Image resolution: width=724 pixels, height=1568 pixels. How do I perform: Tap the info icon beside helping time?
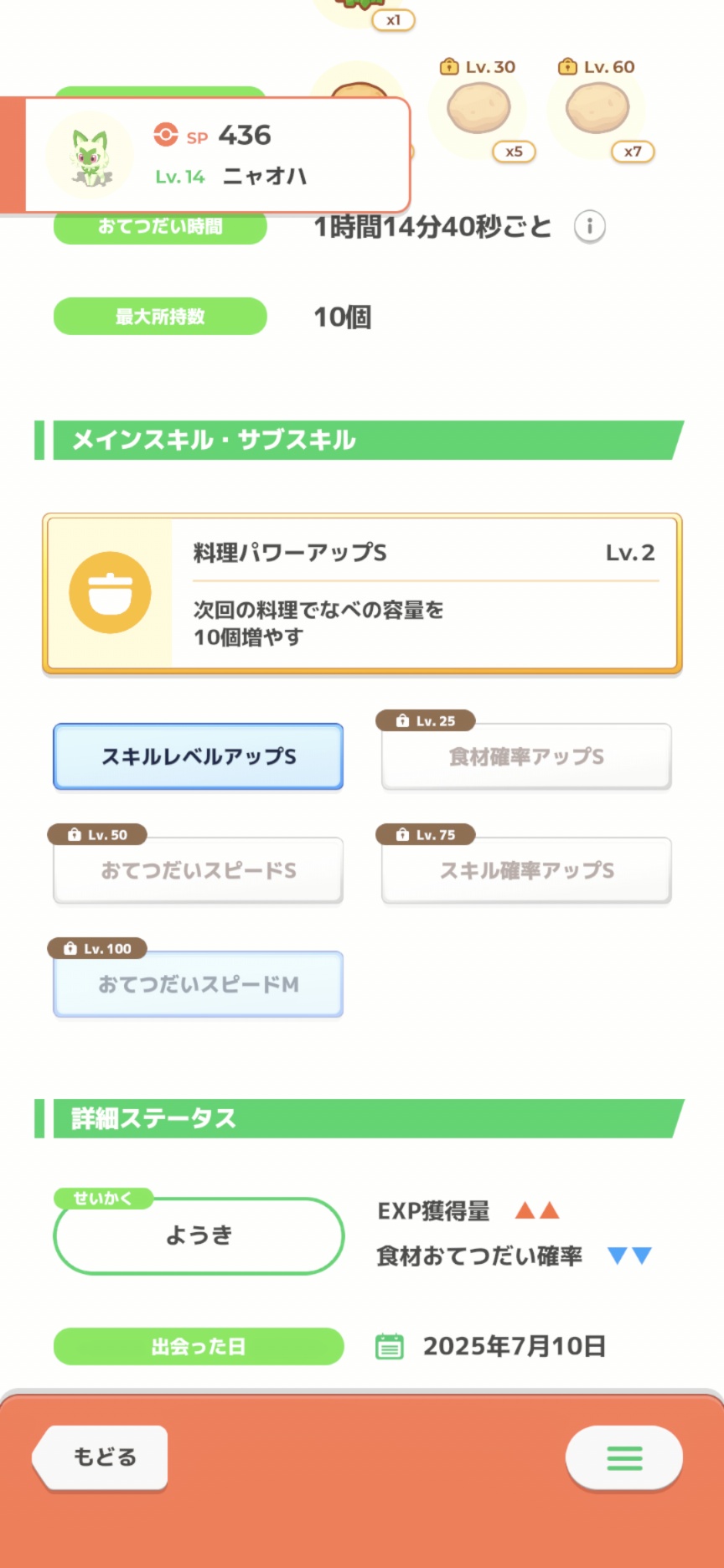[590, 226]
